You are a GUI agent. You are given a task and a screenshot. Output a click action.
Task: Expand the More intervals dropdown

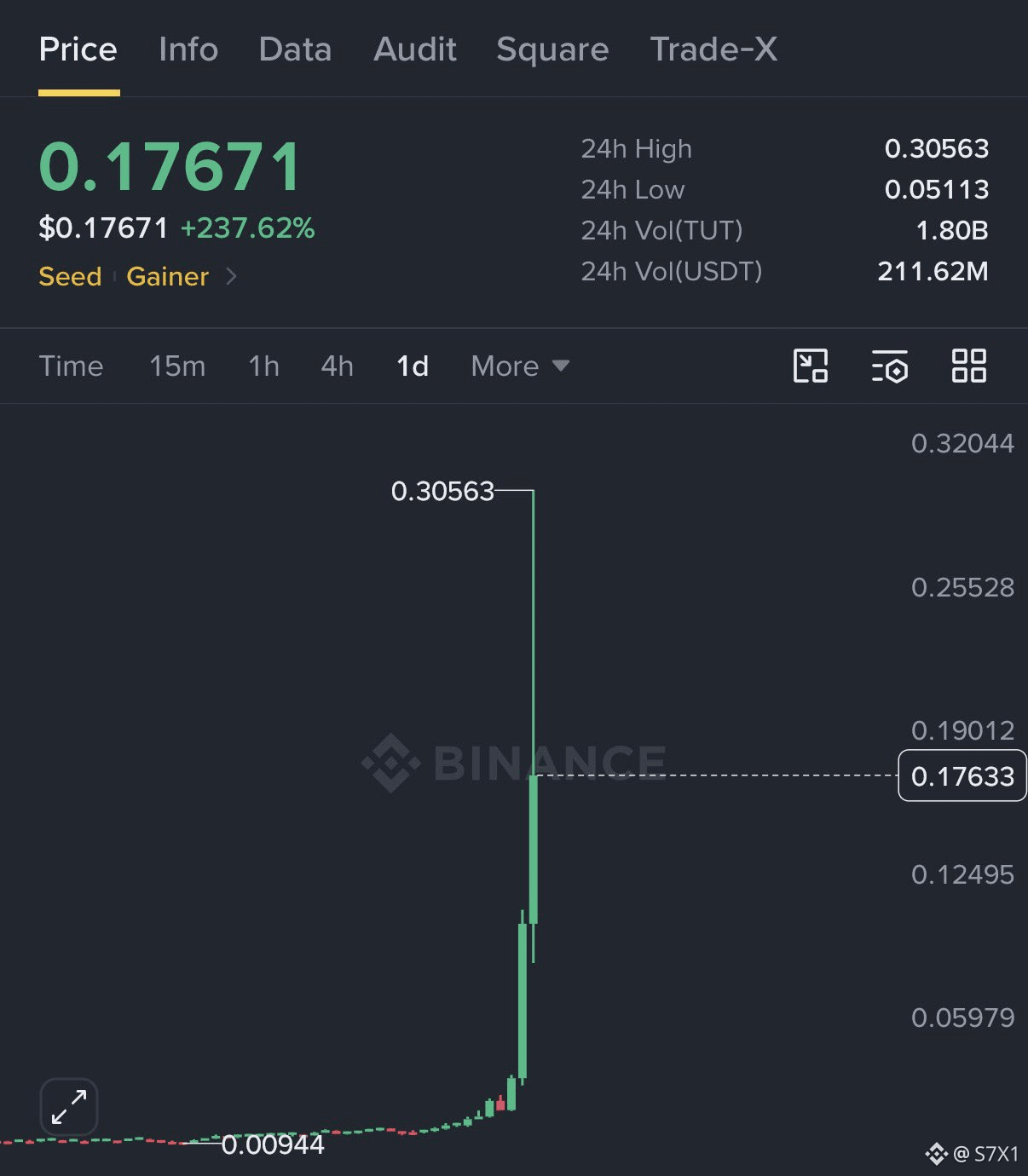(x=520, y=366)
